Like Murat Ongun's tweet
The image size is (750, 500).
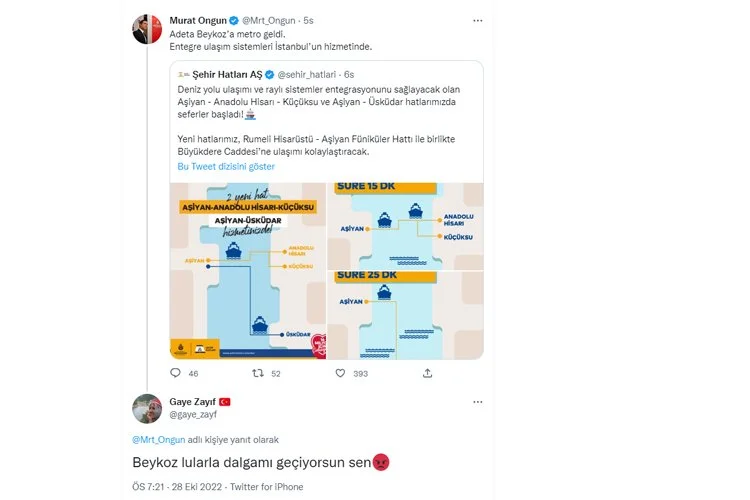[x=341, y=373]
